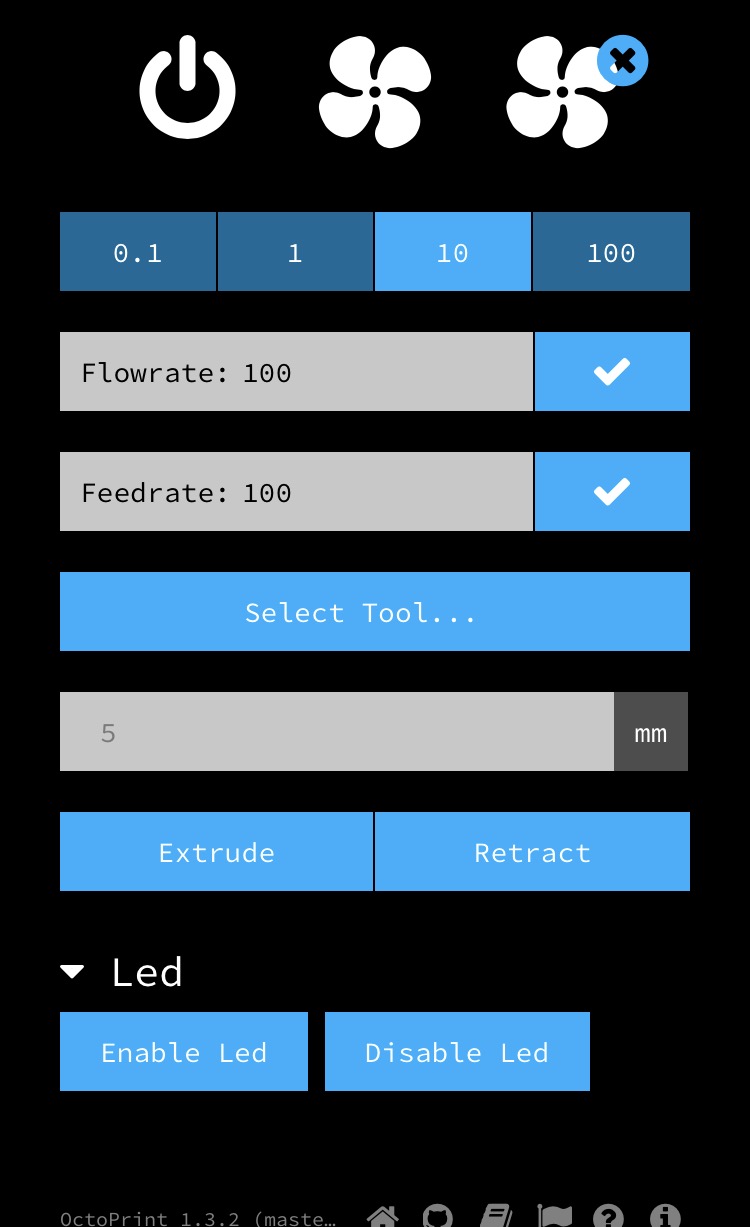Select the 10 step size

(453, 252)
